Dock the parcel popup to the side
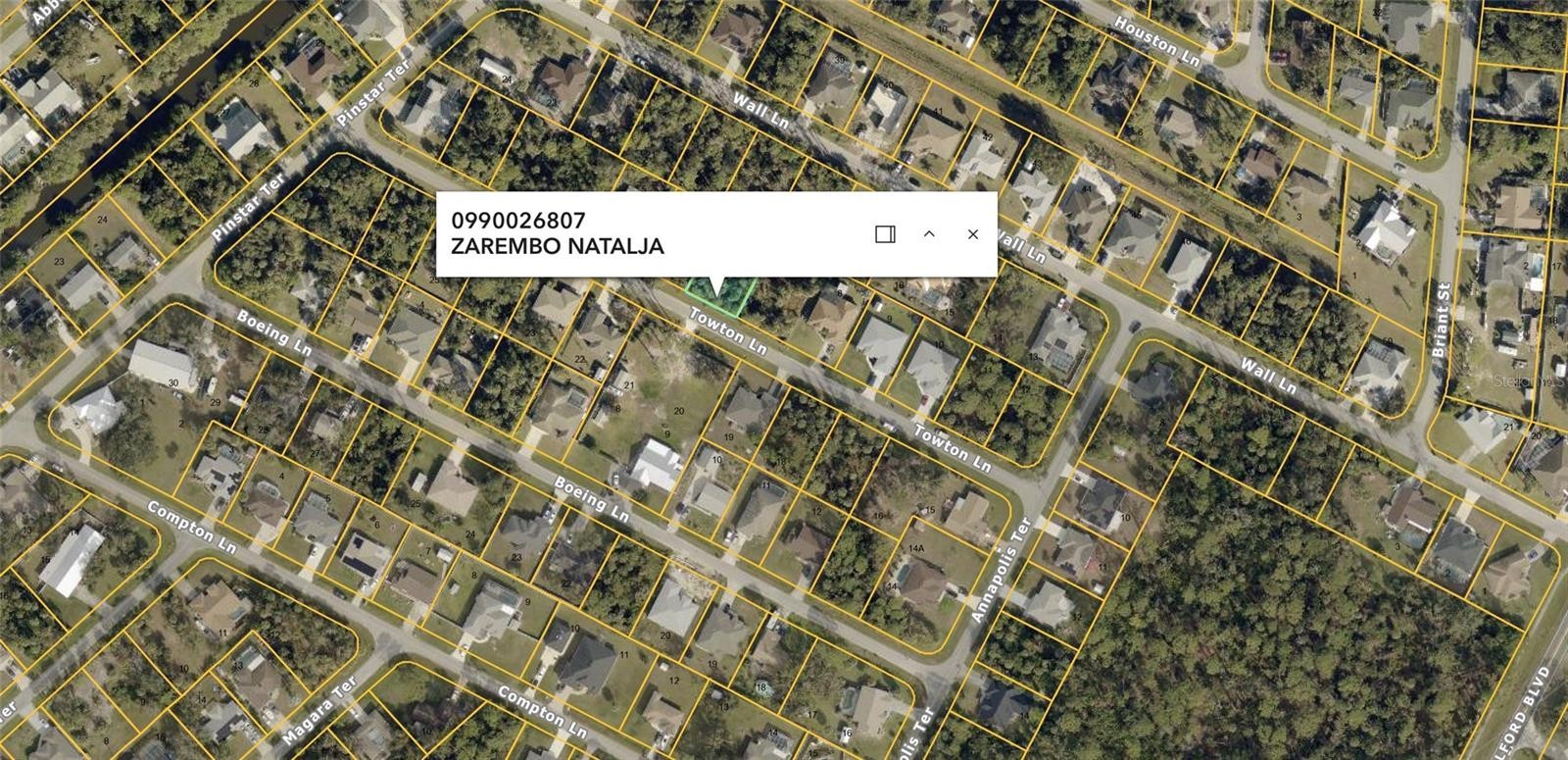1568x760 pixels. [x=885, y=234]
